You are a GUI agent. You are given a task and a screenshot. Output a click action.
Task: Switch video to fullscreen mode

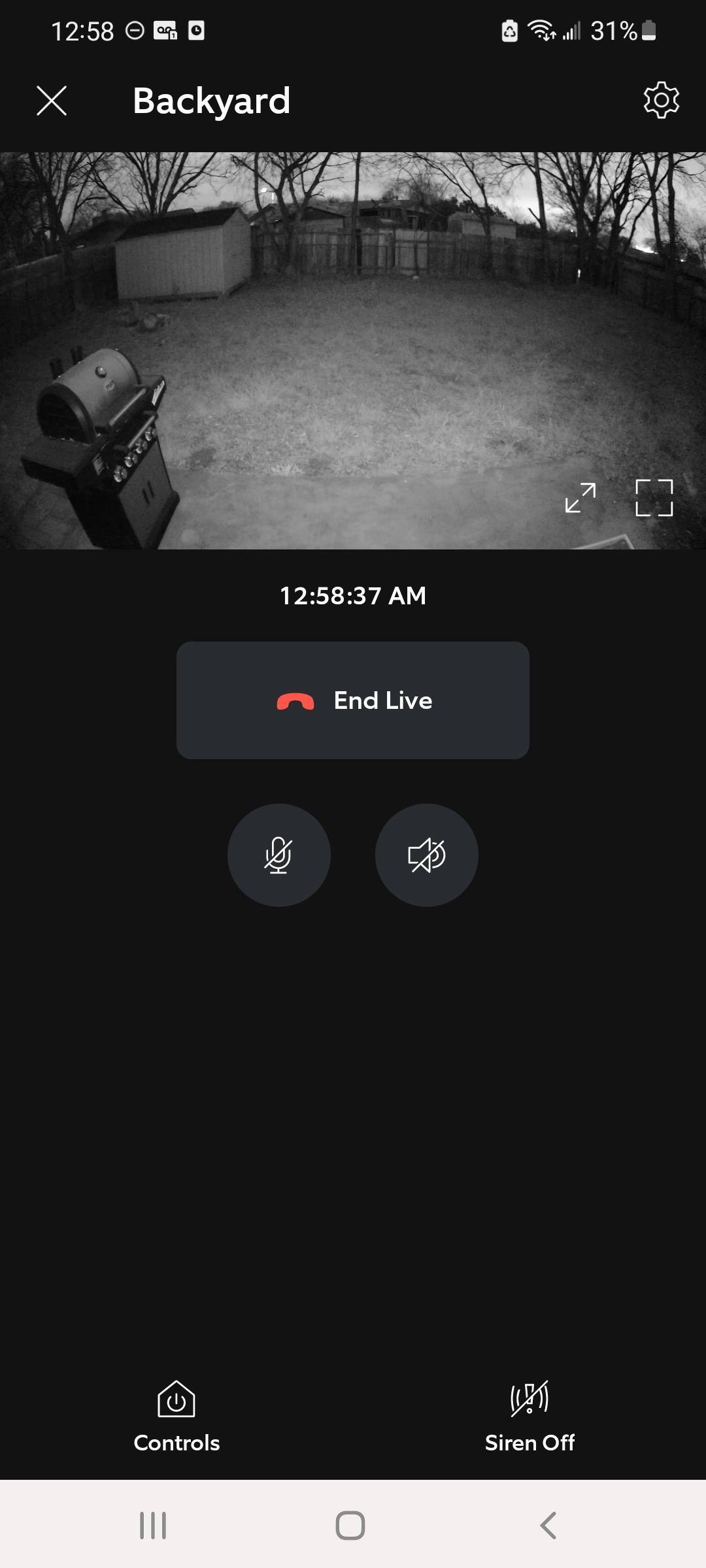point(654,498)
